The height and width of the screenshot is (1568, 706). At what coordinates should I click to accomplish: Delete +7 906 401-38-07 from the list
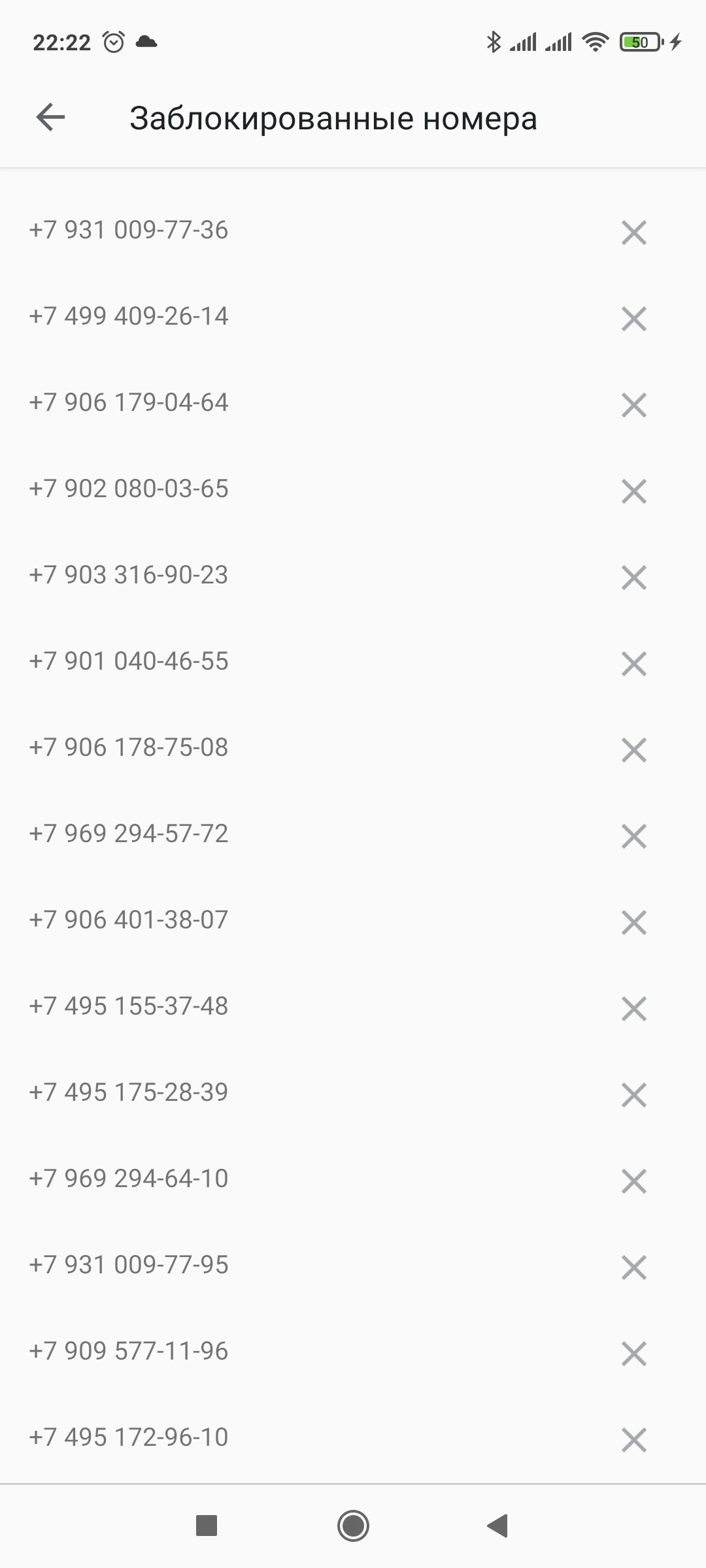[633, 923]
